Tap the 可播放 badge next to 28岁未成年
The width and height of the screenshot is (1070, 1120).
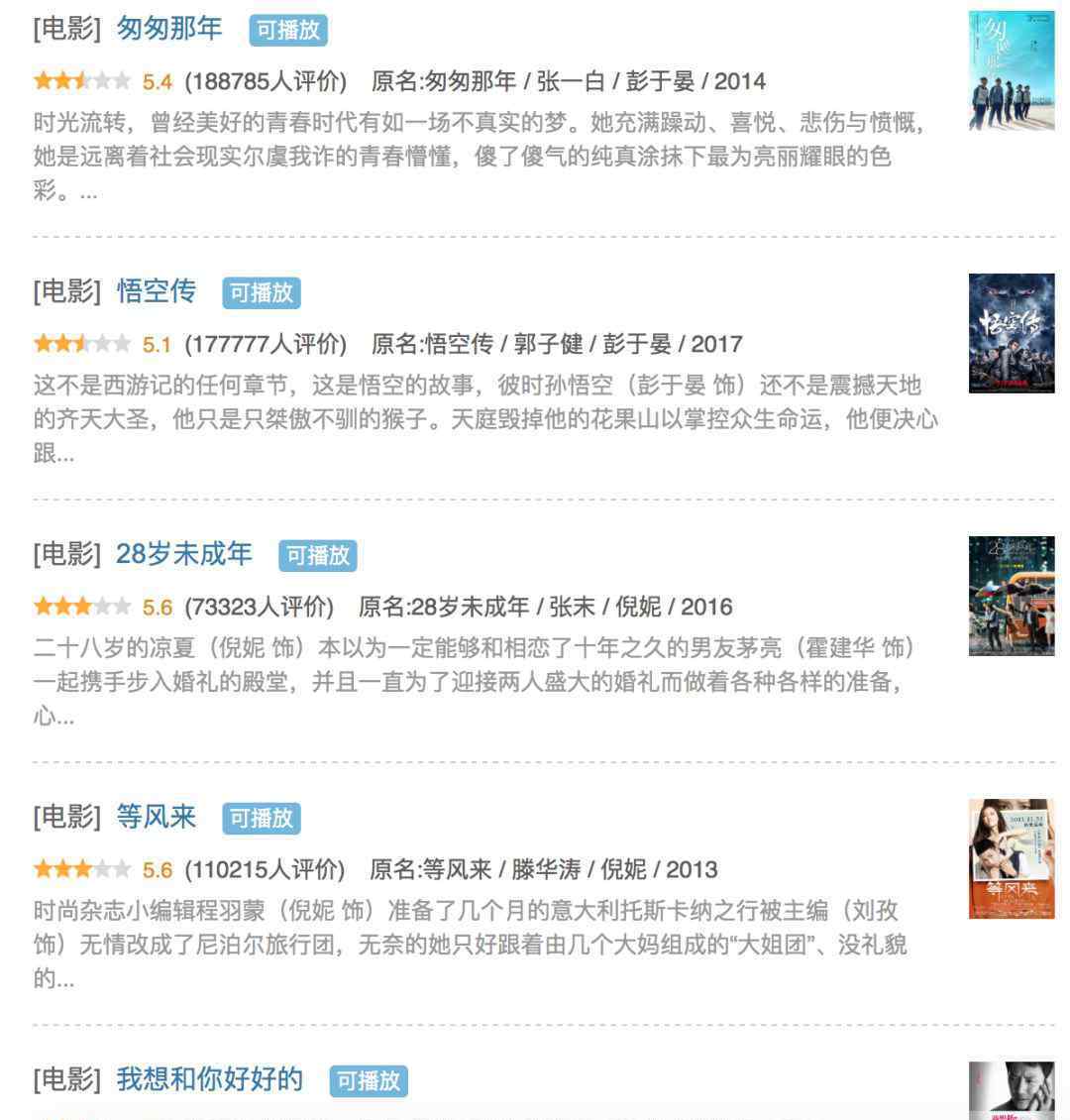[x=318, y=555]
